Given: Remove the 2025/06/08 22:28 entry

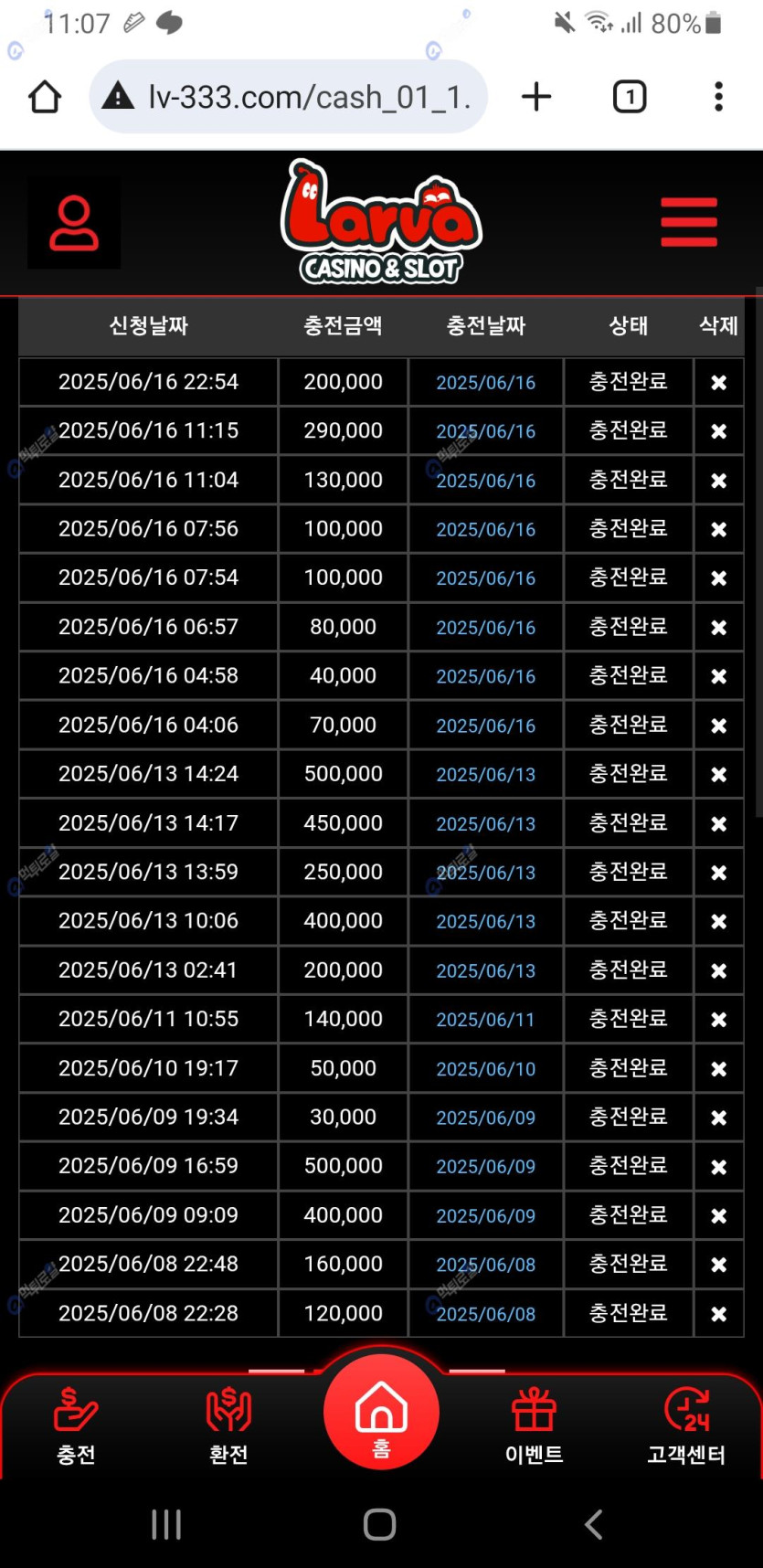Looking at the screenshot, I should pyautogui.click(x=719, y=1314).
